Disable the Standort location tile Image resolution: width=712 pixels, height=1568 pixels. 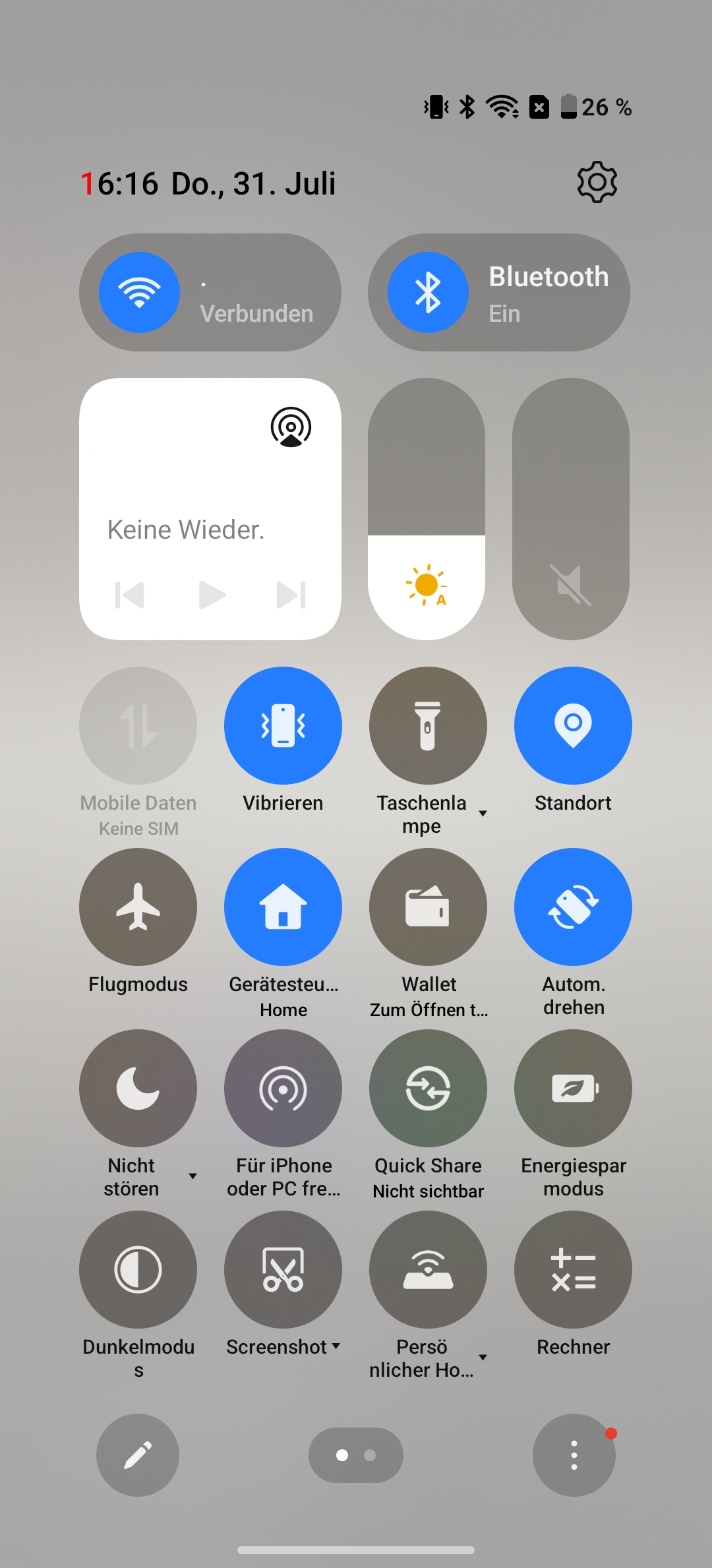tap(573, 725)
